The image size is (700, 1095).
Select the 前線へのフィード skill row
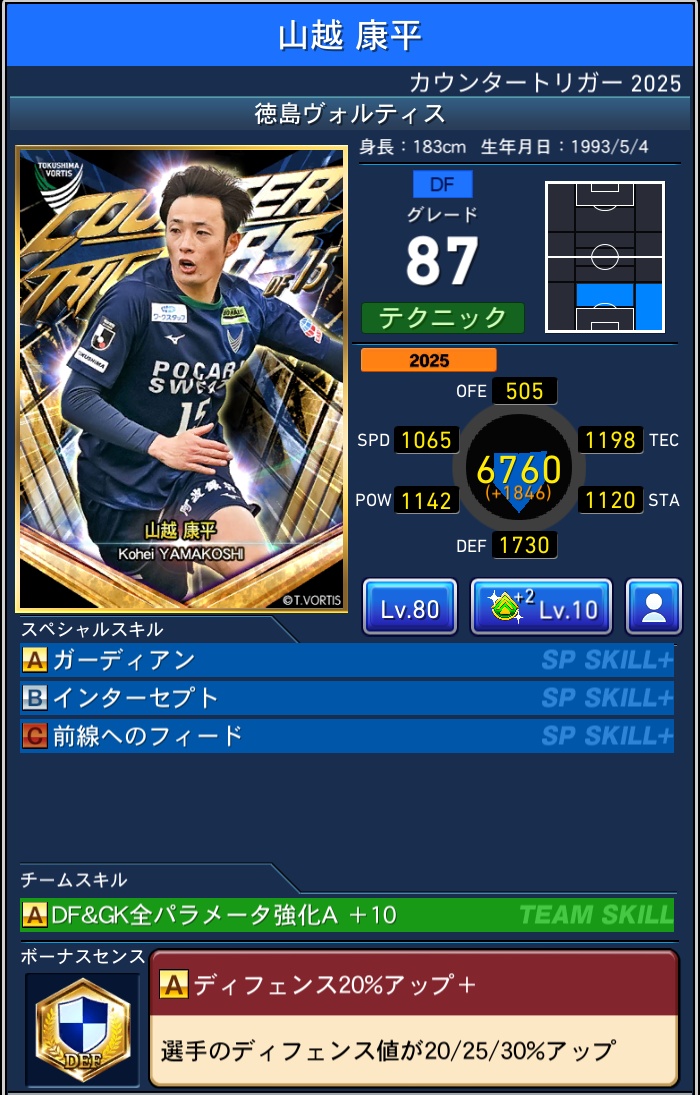(x=347, y=736)
